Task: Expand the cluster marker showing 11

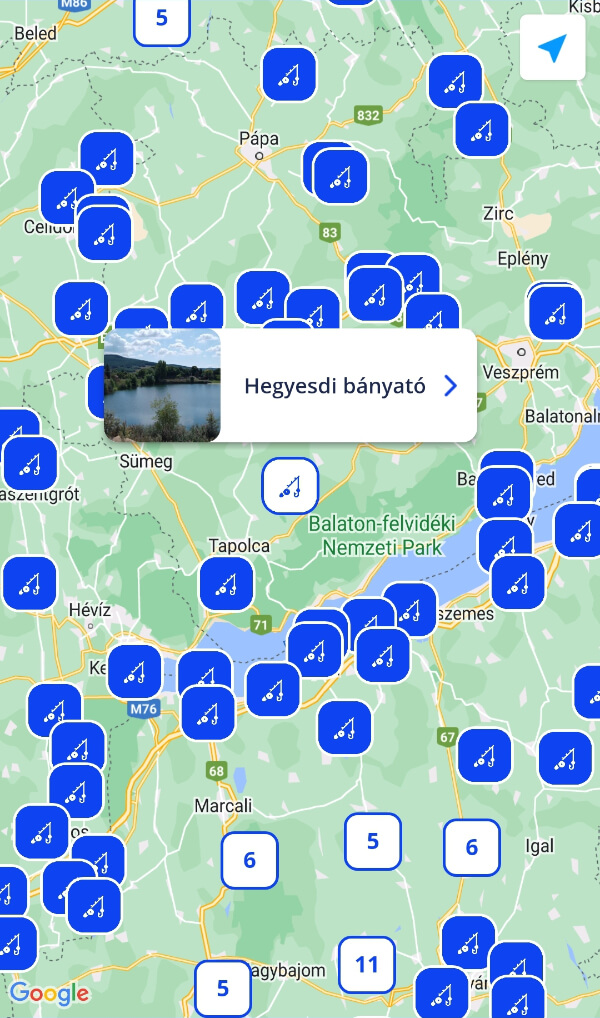Action: pyautogui.click(x=366, y=964)
